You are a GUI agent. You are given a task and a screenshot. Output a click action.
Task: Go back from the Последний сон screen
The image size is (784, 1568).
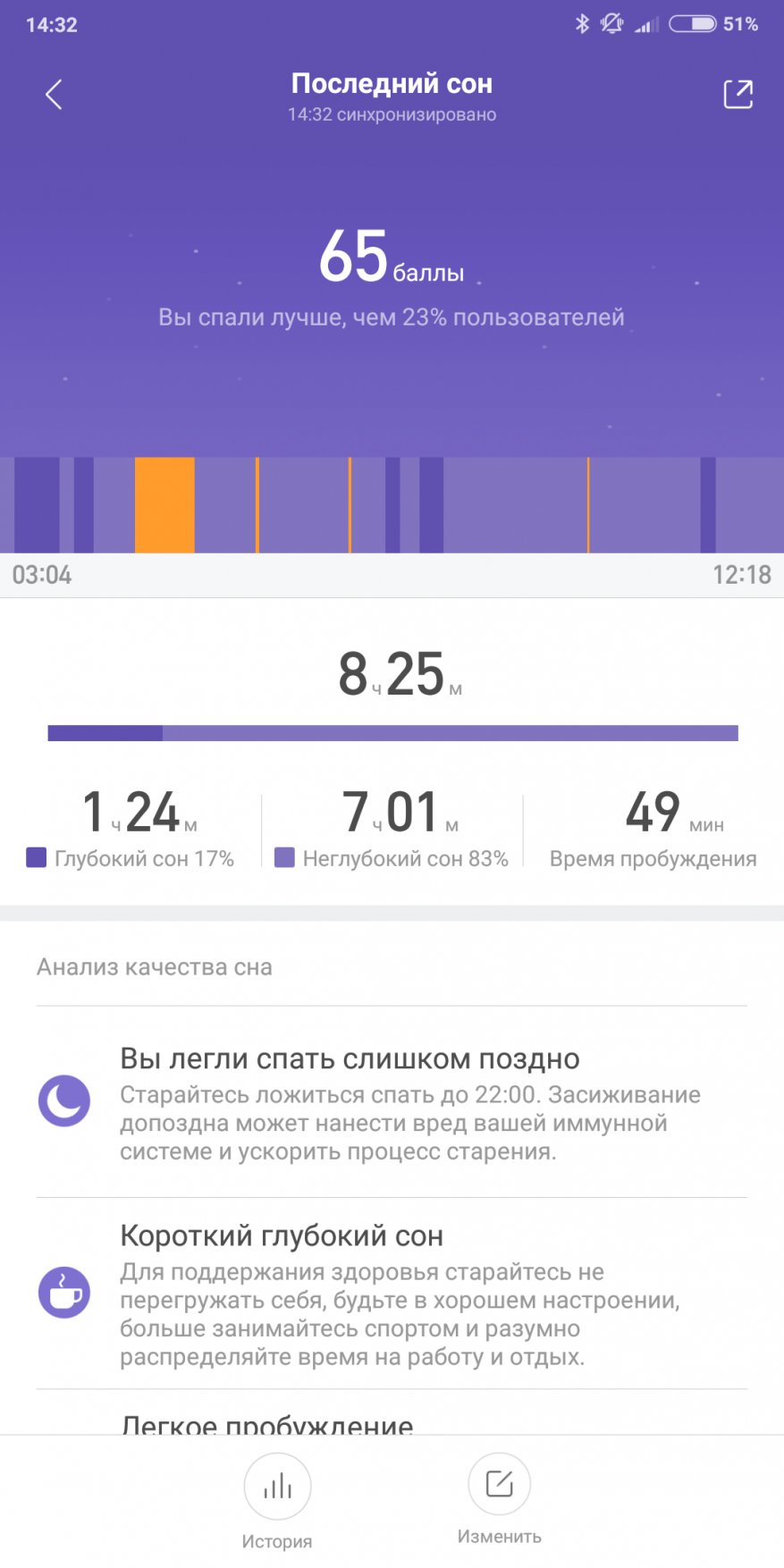click(54, 94)
